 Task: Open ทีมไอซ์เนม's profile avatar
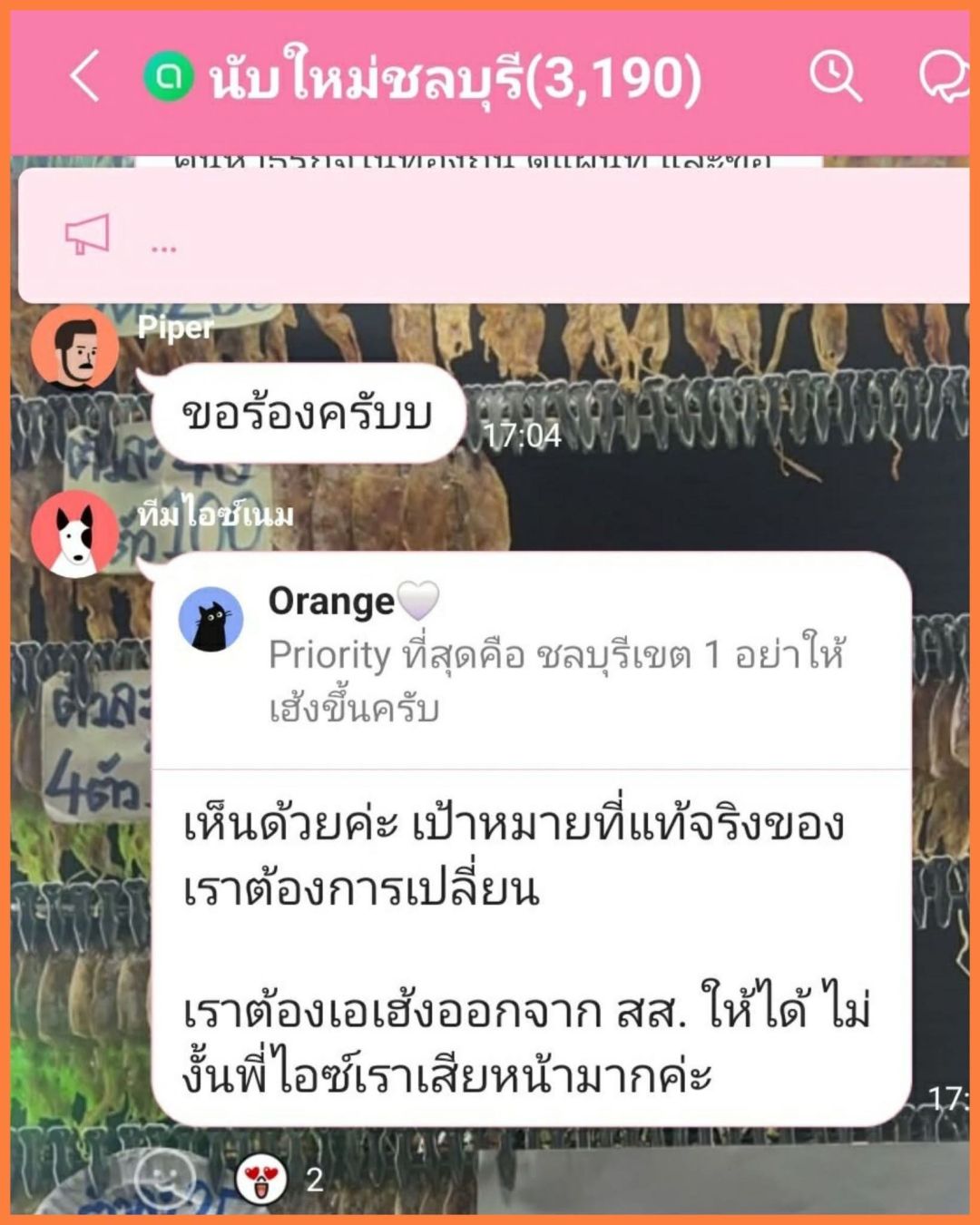[74, 534]
